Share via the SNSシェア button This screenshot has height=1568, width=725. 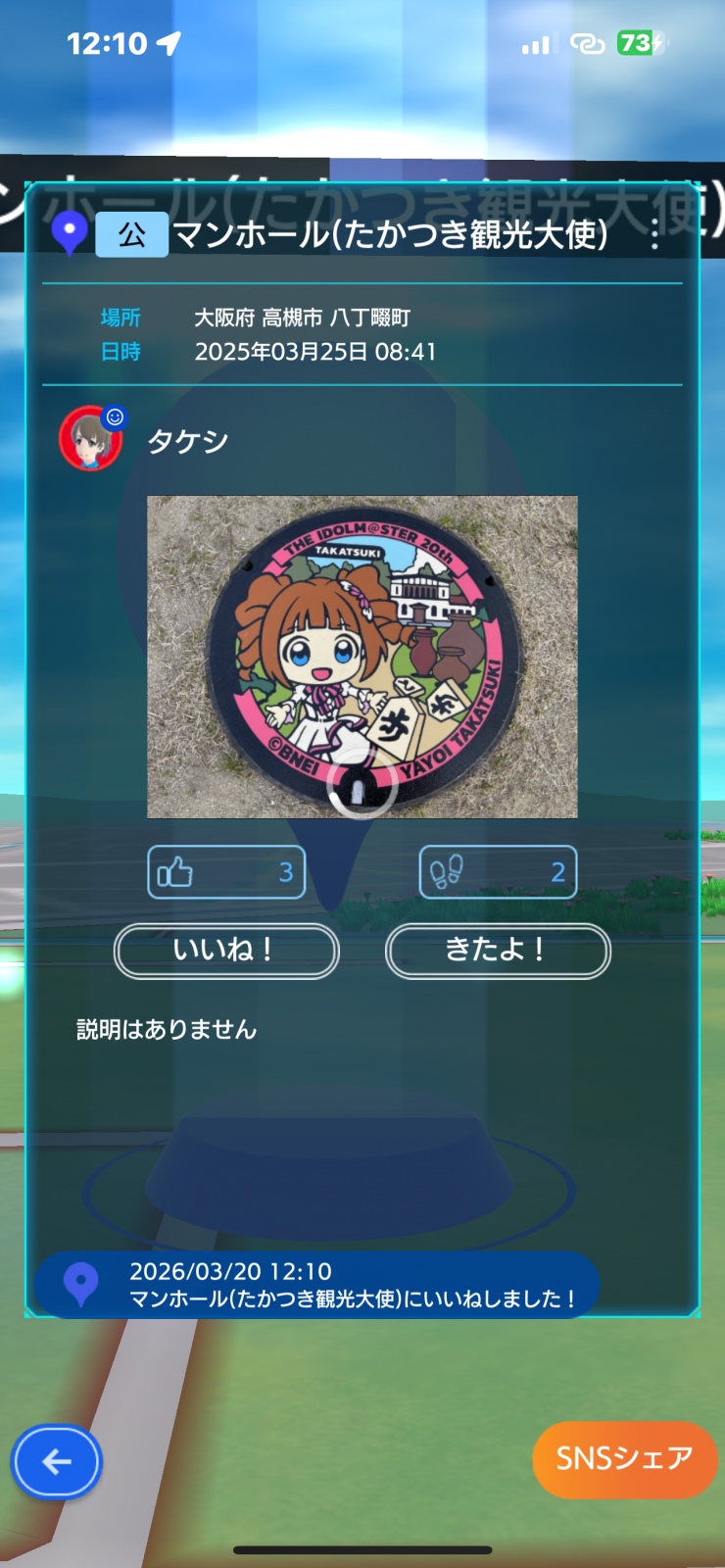pos(624,1459)
